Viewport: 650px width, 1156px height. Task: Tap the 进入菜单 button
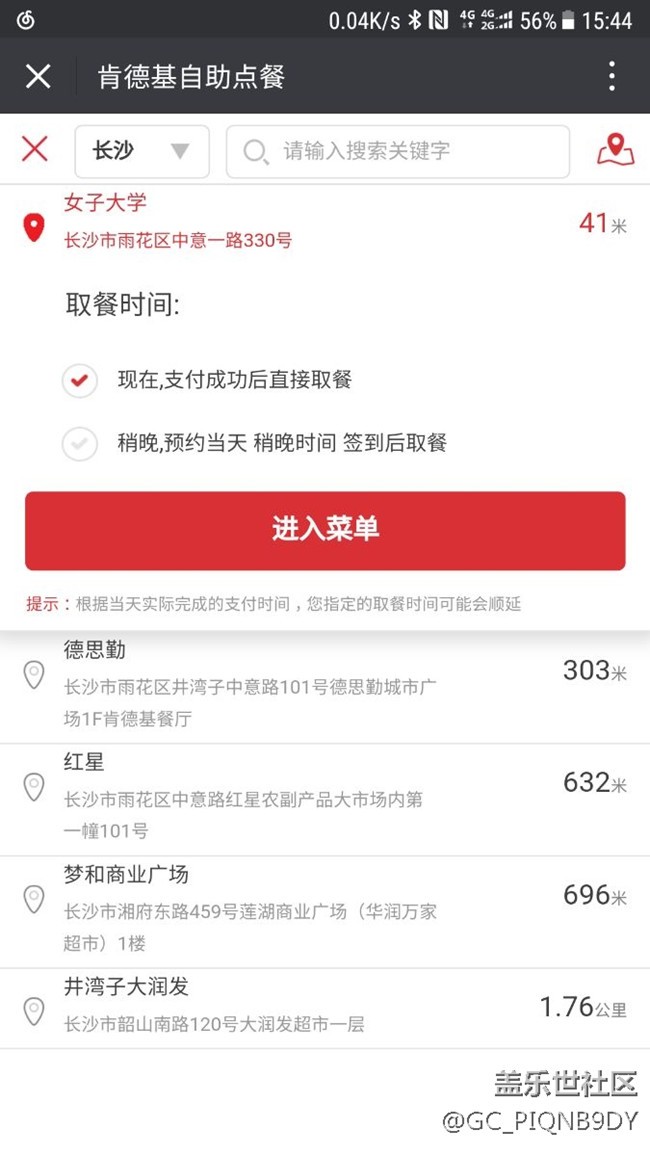[x=325, y=530]
